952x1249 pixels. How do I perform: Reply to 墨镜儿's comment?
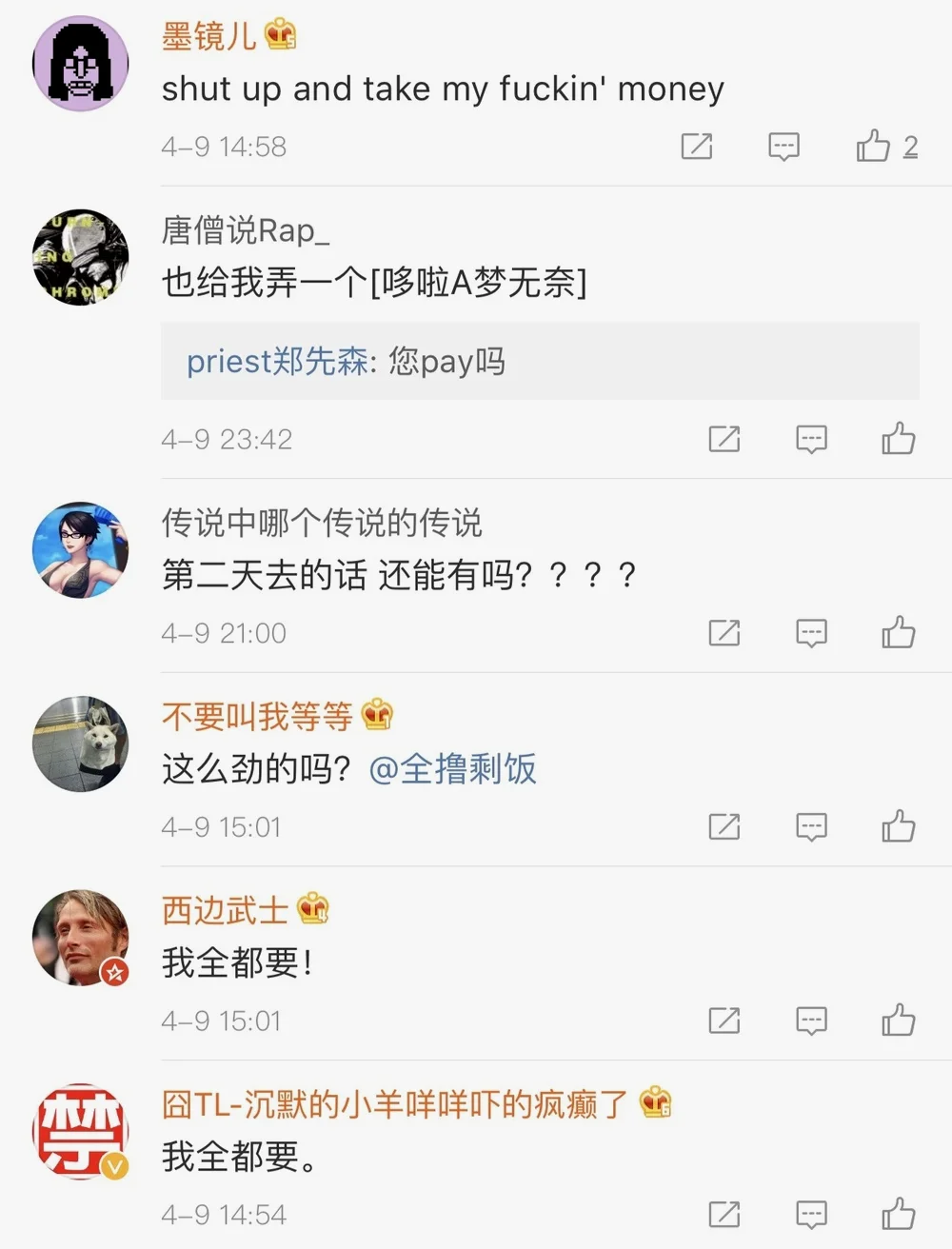[x=783, y=147]
